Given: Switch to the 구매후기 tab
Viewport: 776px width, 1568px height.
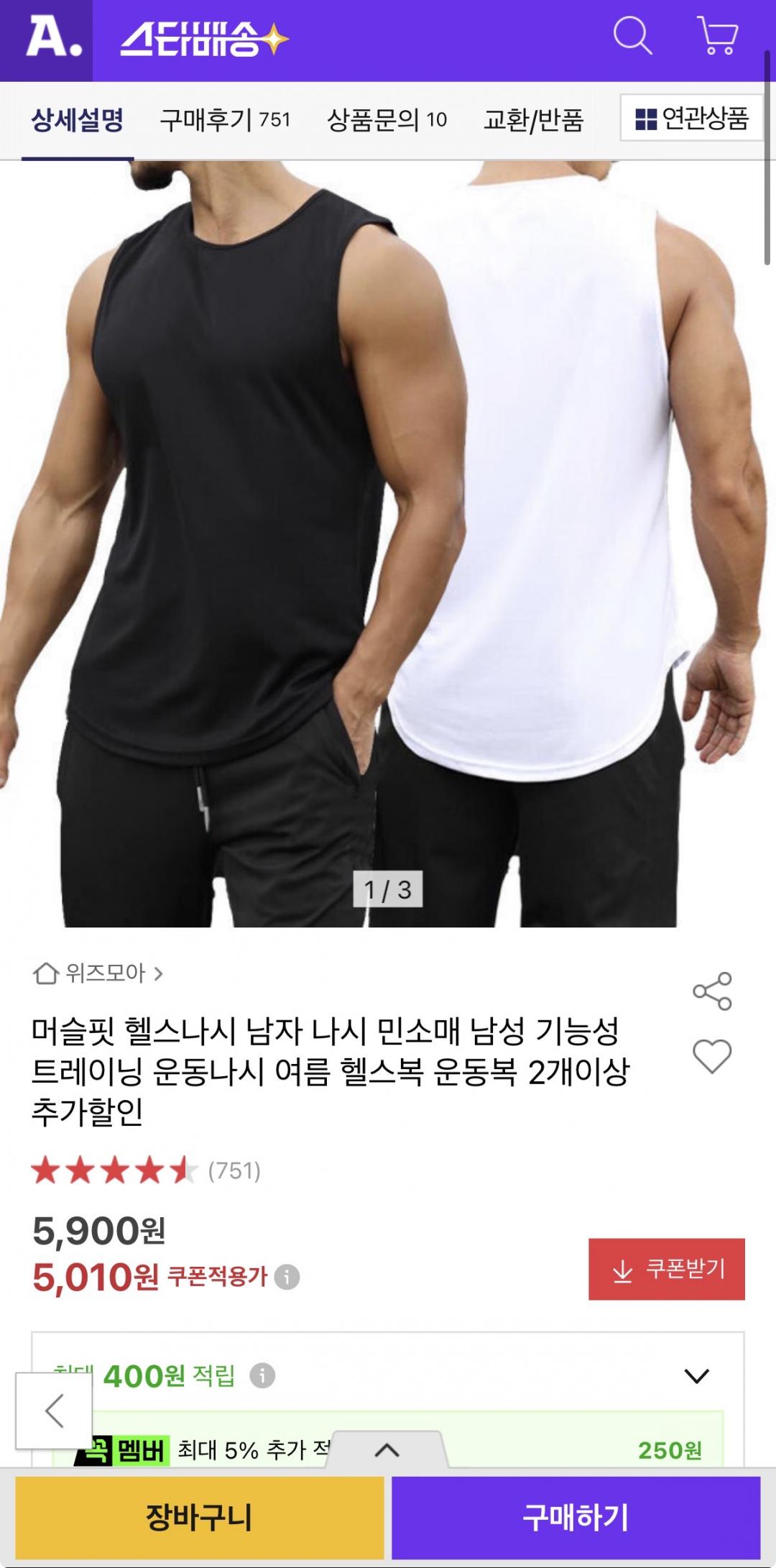Looking at the screenshot, I should click(x=225, y=119).
